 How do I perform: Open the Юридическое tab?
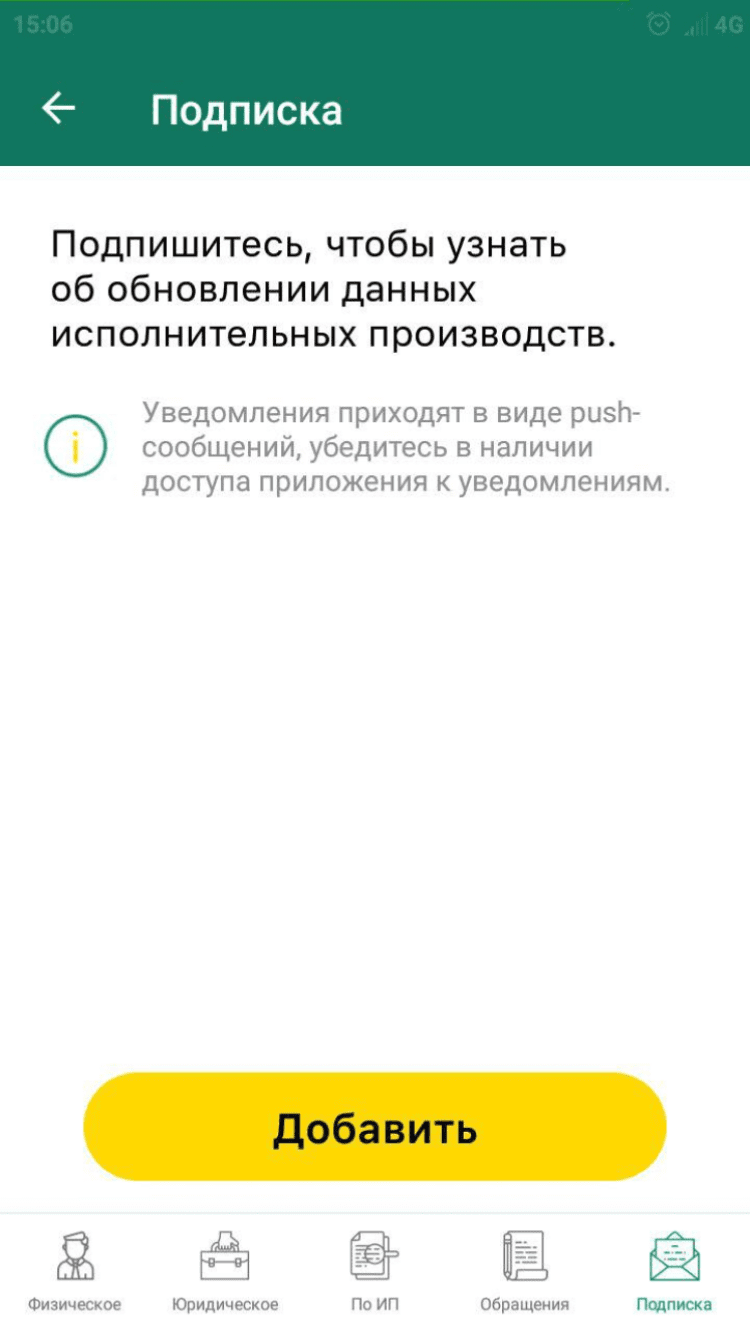pyautogui.click(x=225, y=1270)
